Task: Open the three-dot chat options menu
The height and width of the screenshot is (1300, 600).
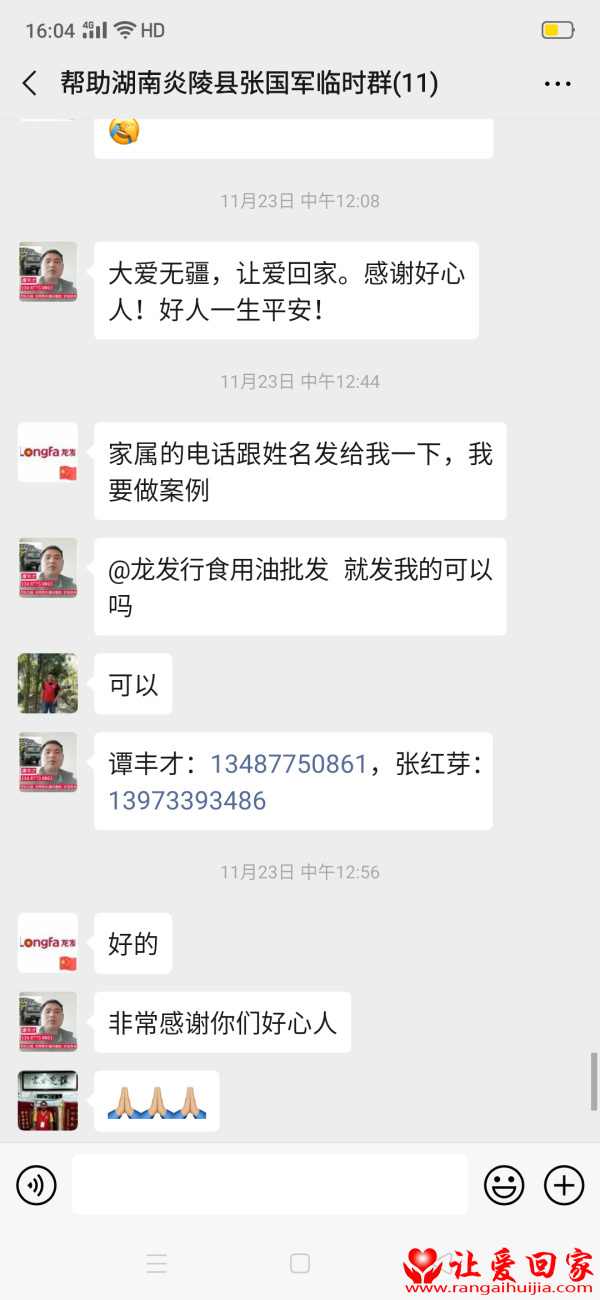Action: [557, 84]
